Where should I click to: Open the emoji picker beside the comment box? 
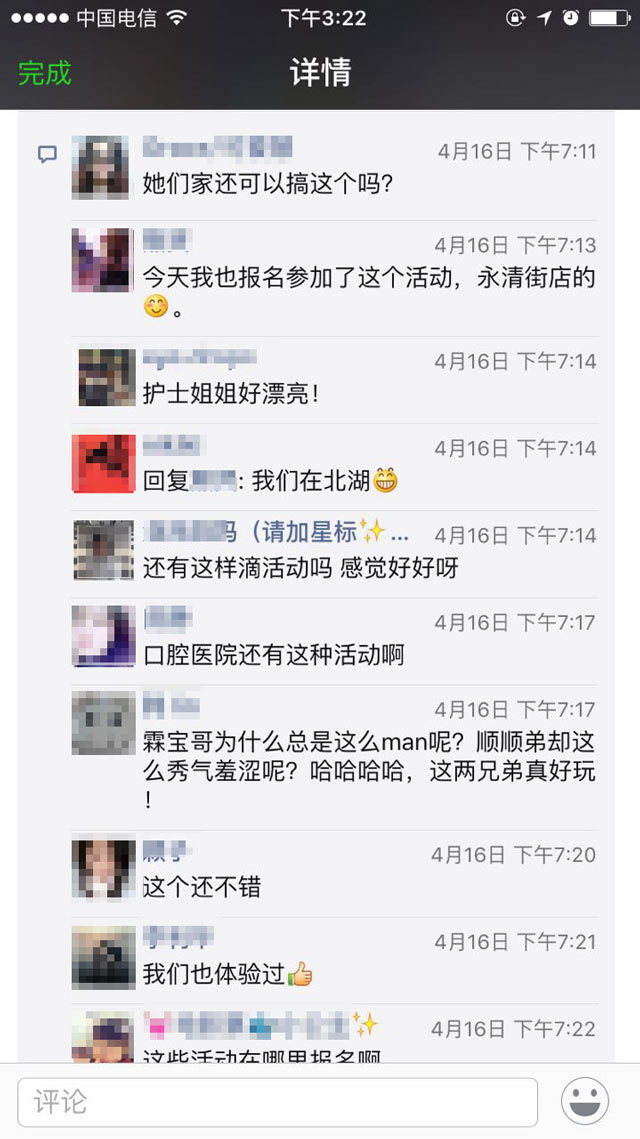pyautogui.click(x=585, y=1102)
